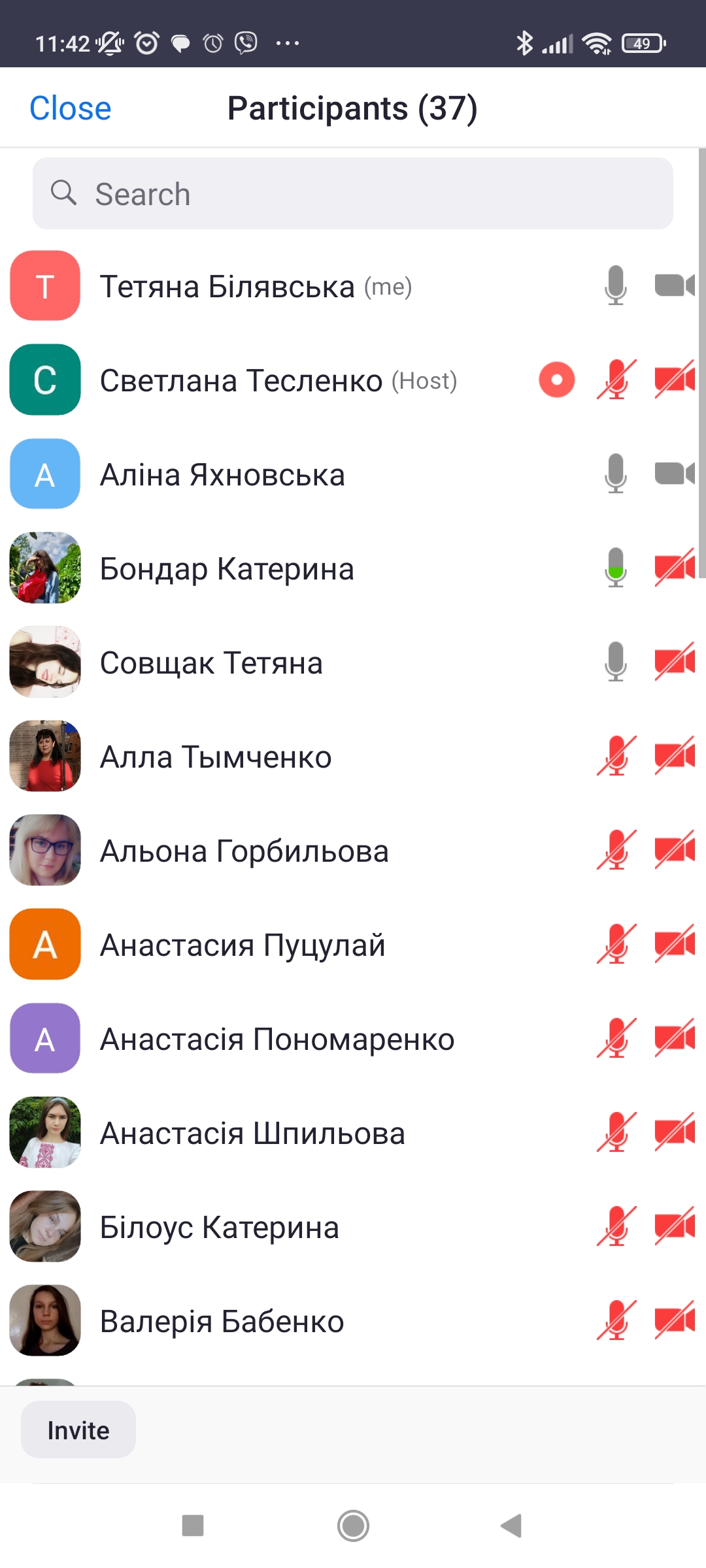This screenshot has width=706, height=1568.
Task: Tap the Invite button
Action: (78, 1430)
